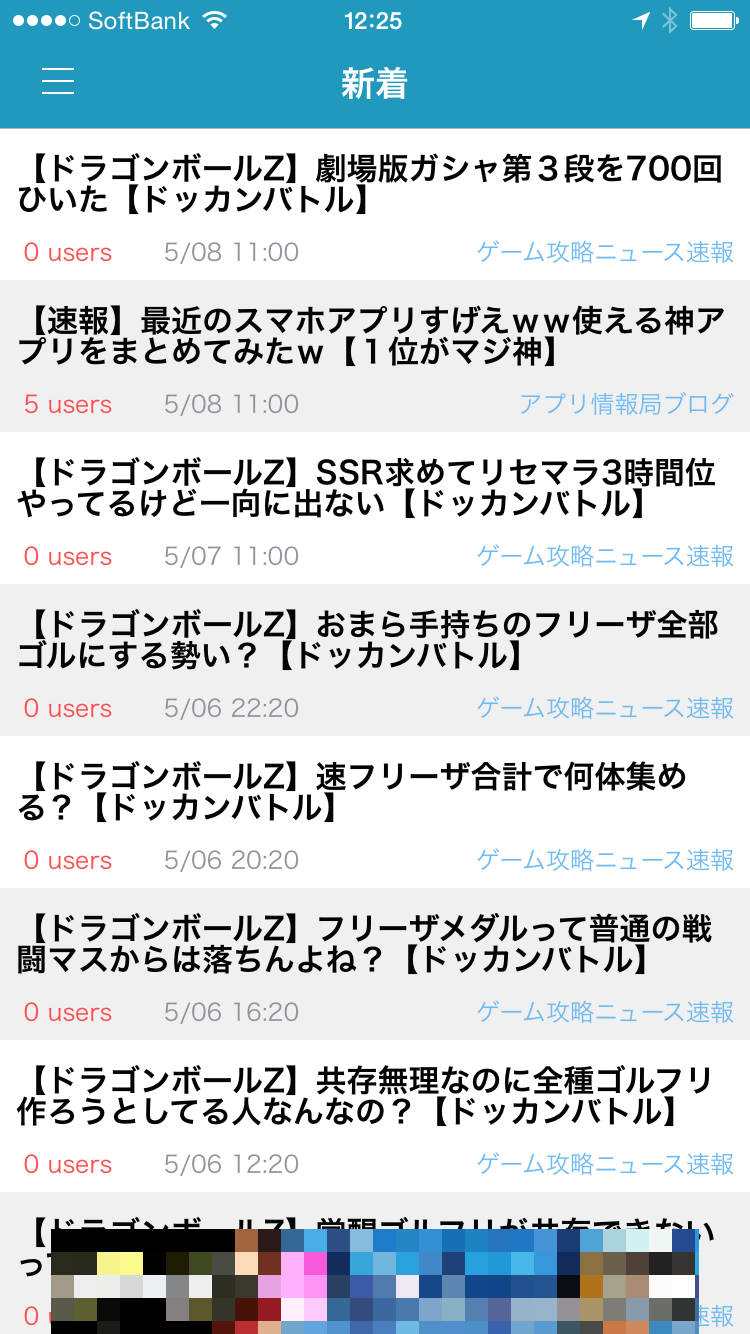Open the 【速報】最近のスマホアプリ article
Screen dimensions: 750x1334
[x=375, y=356]
